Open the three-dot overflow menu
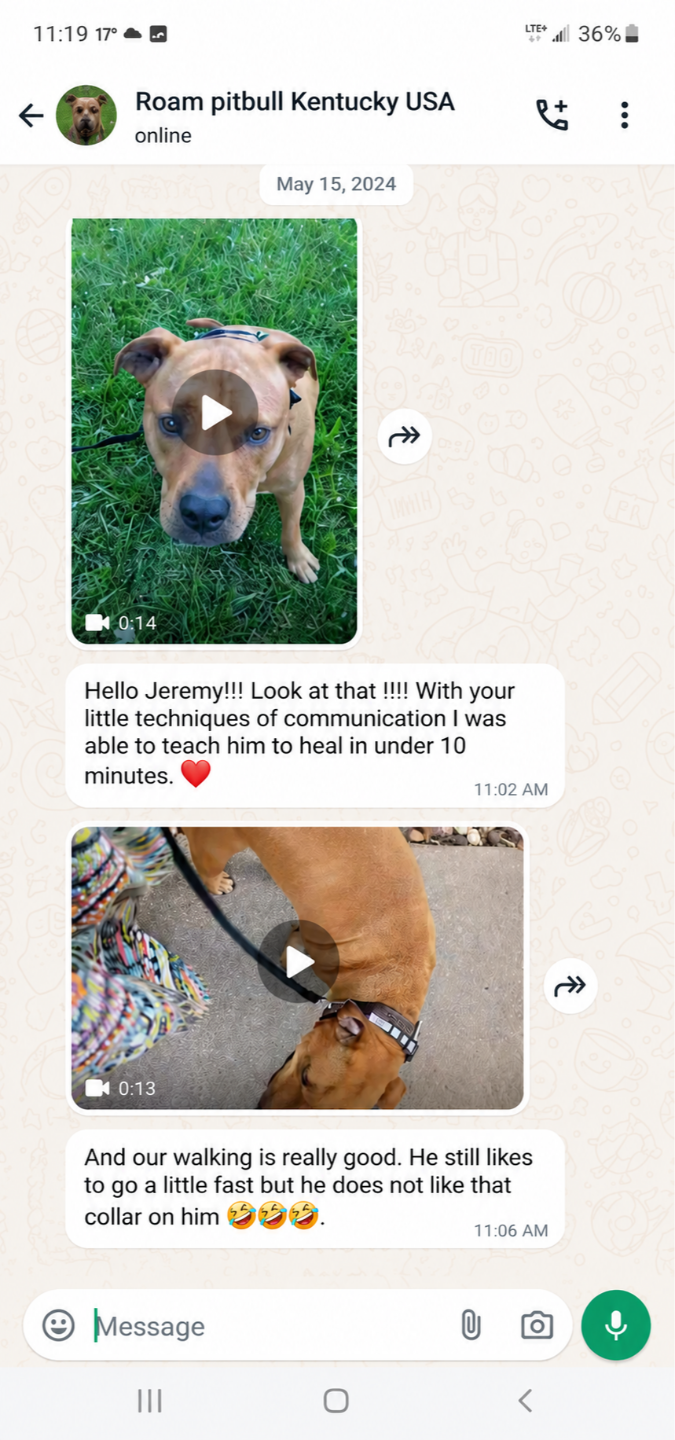The height and width of the screenshot is (1440, 675). (624, 115)
